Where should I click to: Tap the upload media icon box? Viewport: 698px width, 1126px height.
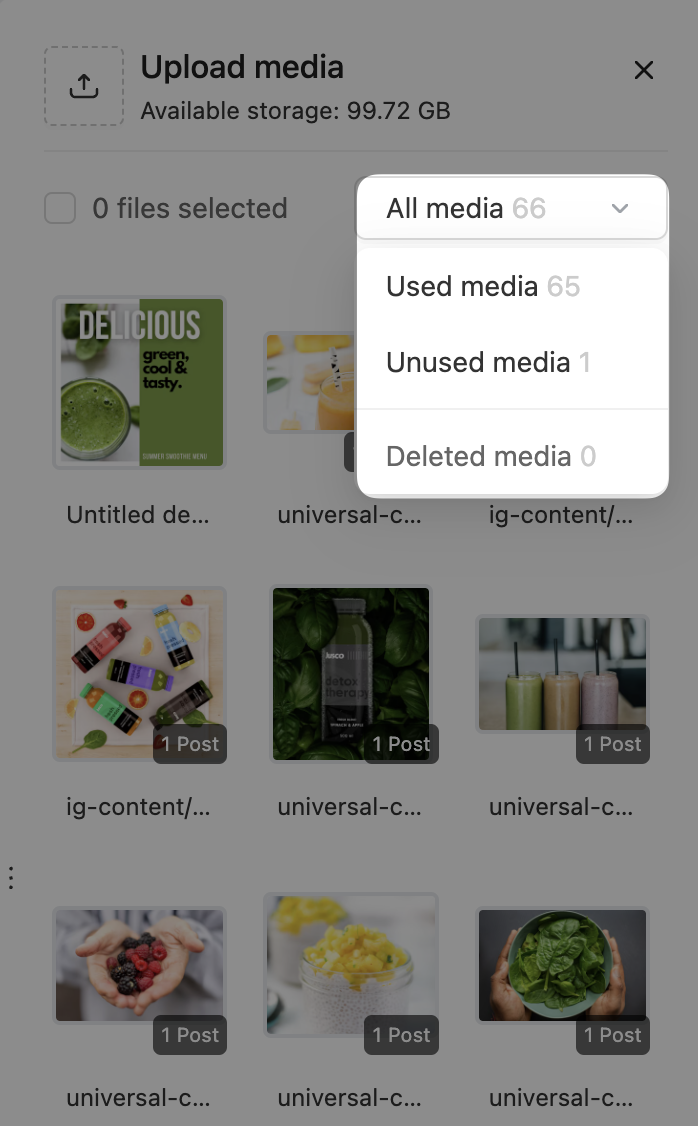[x=84, y=86]
